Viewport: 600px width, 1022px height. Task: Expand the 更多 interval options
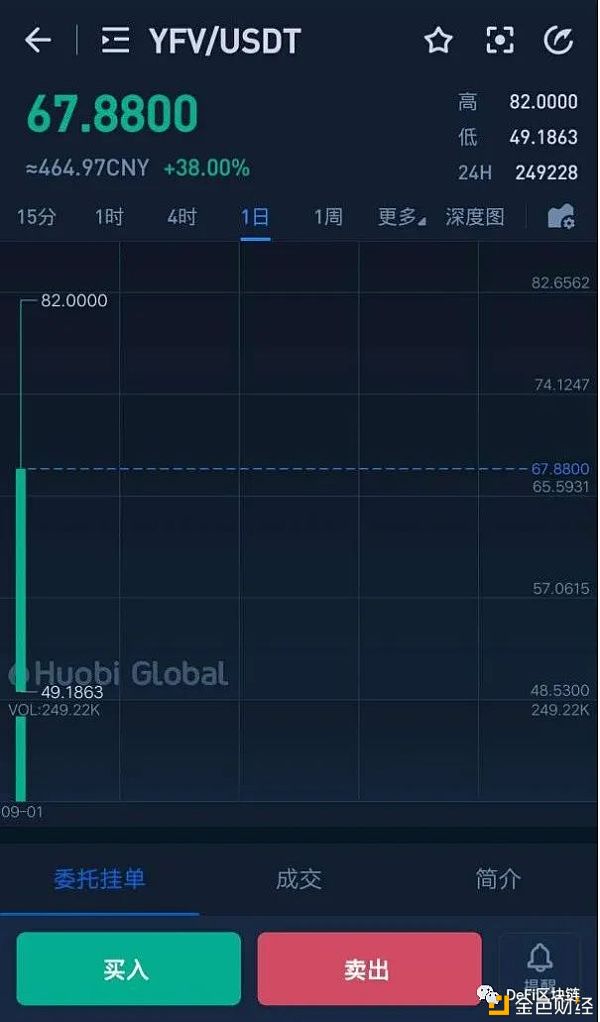pyautogui.click(x=402, y=217)
